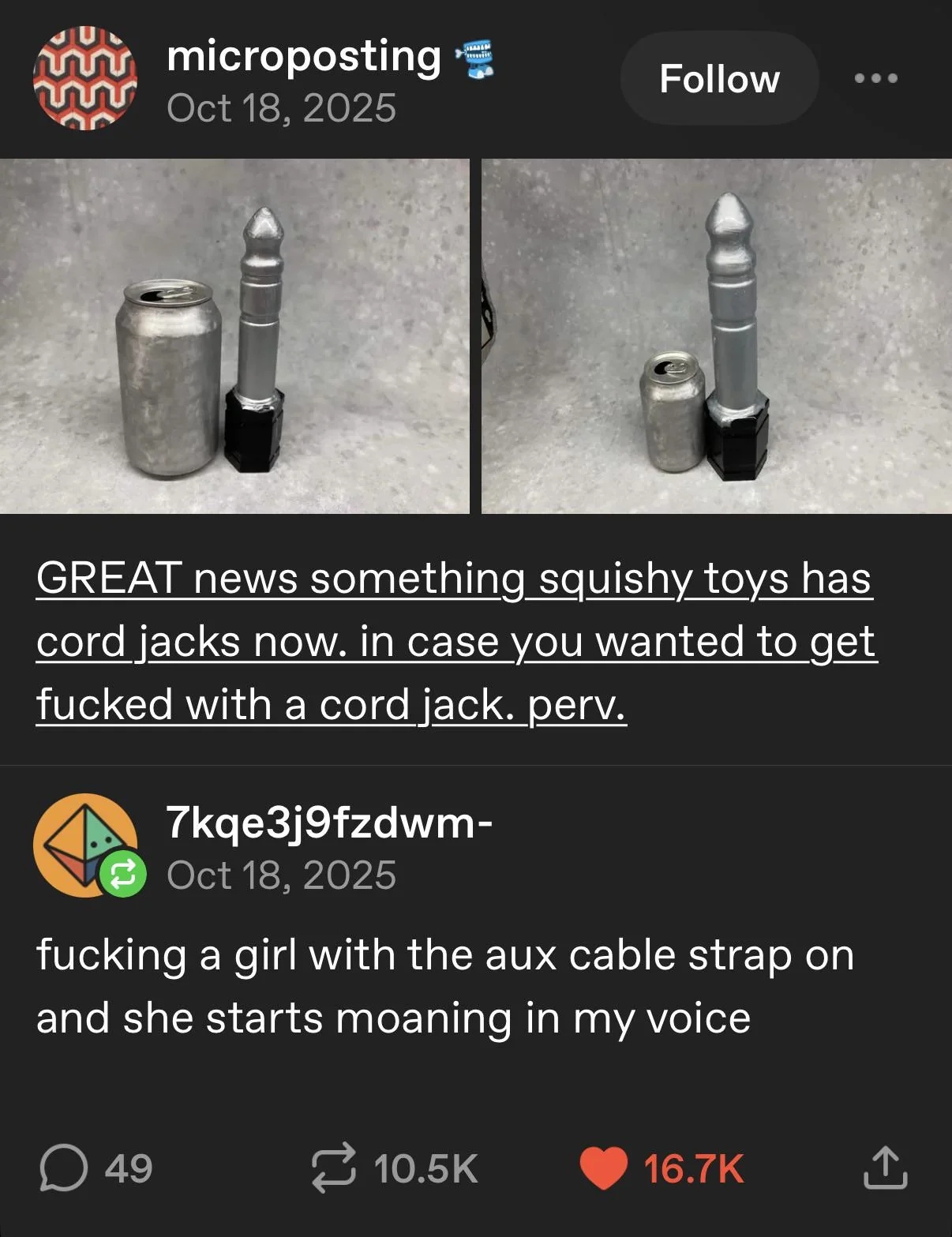
Task: Open the microposting blog name
Action: pos(304,57)
